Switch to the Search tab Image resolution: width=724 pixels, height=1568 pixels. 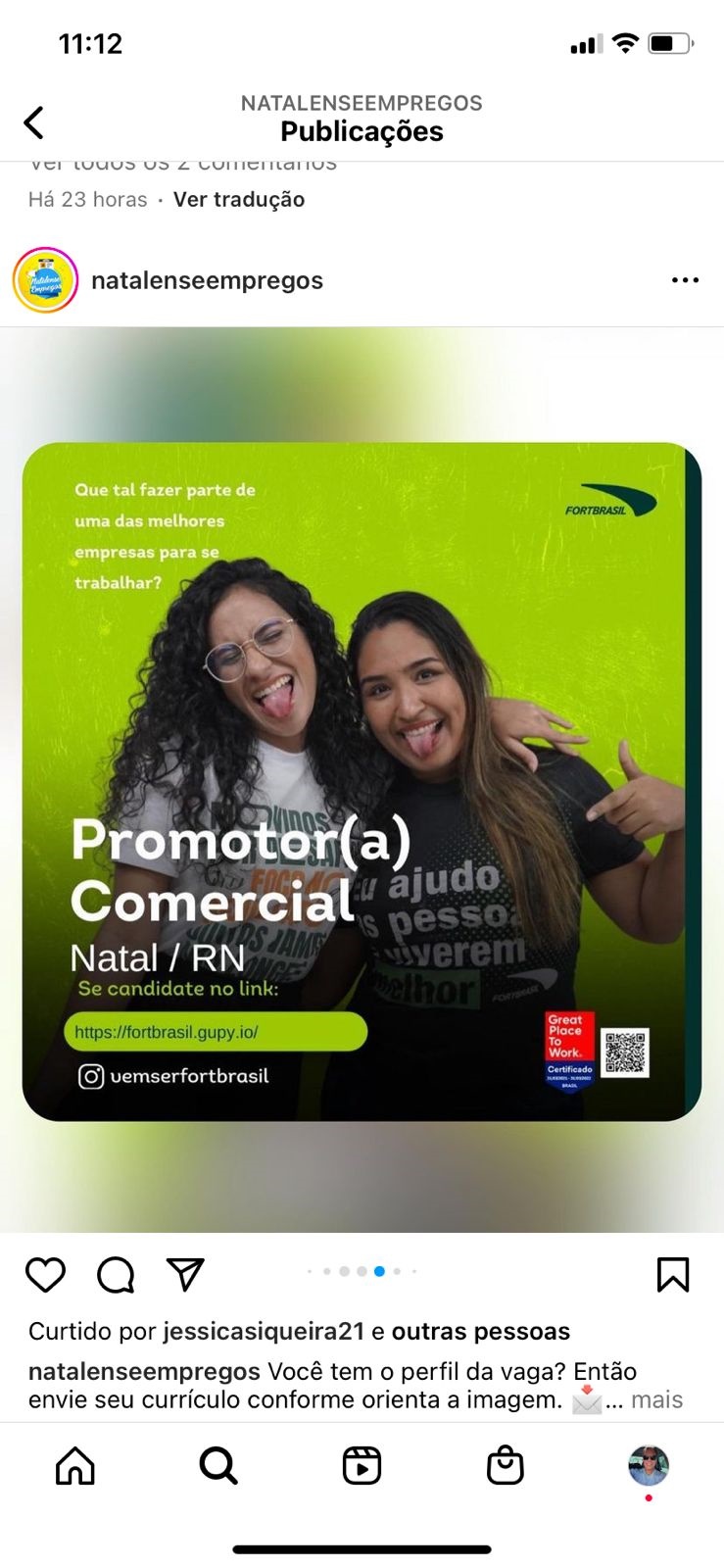pos(218,1466)
